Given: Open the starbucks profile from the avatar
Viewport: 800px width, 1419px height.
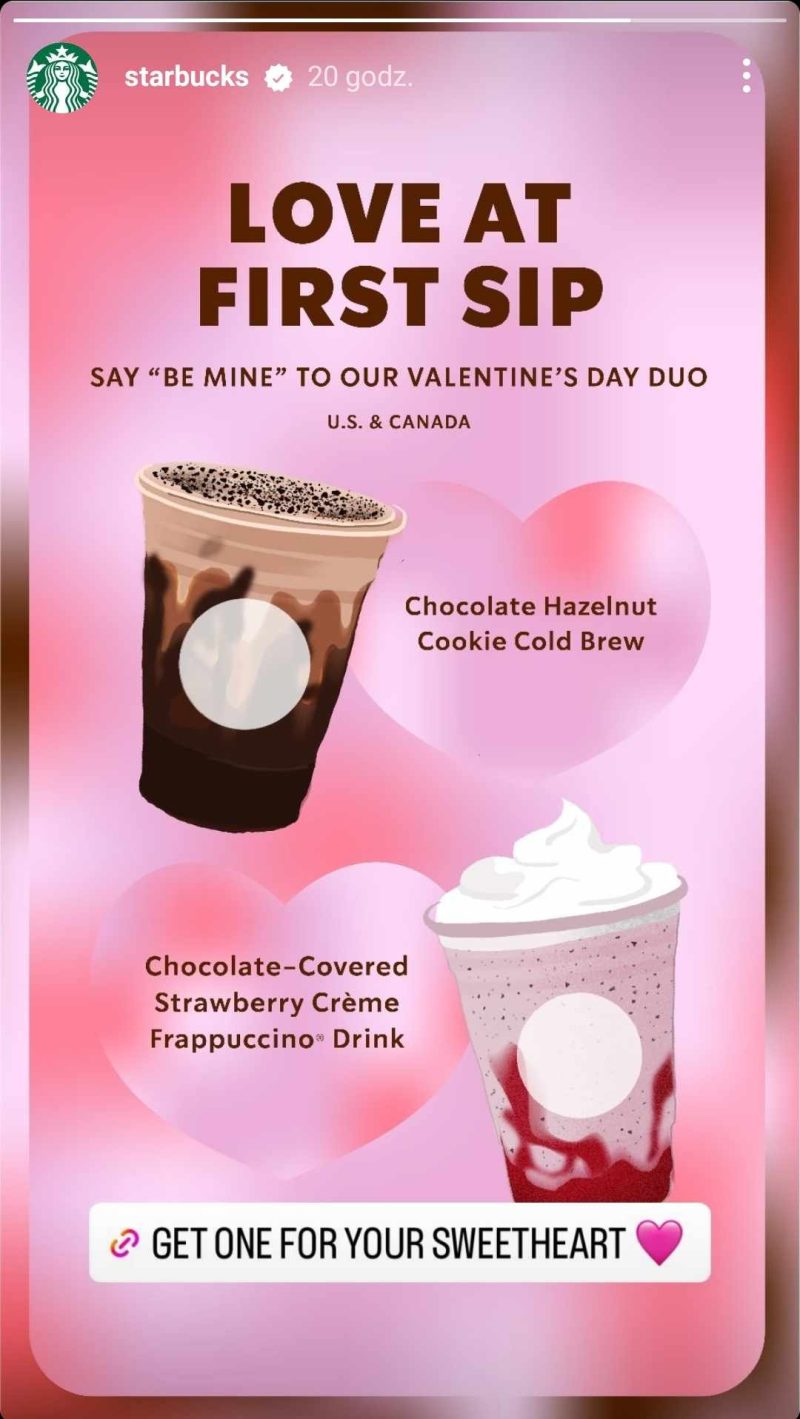Looking at the screenshot, I should pos(62,78).
